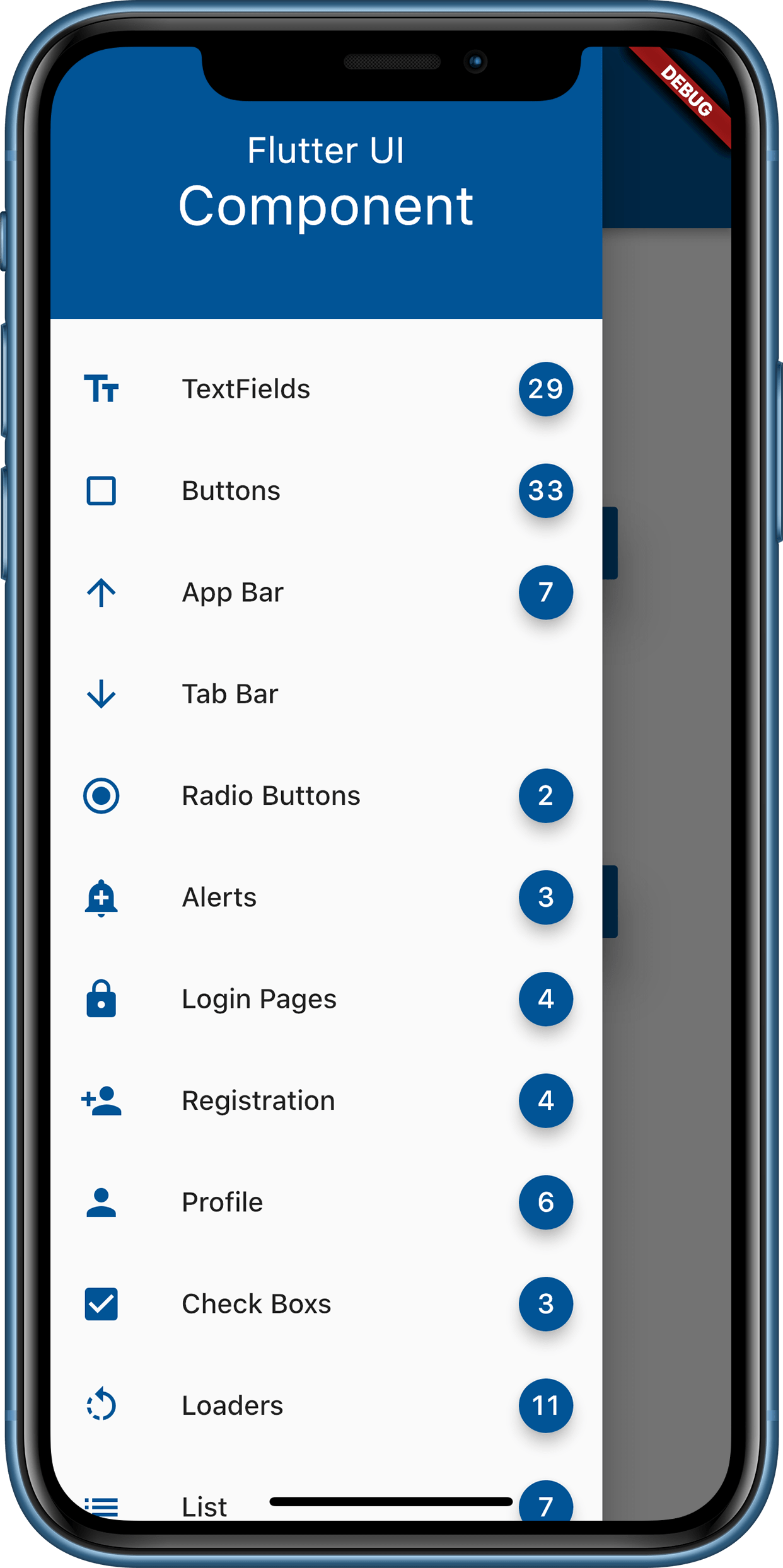Image resolution: width=783 pixels, height=1568 pixels.
Task: Click the 7 badge beside App Bar
Action: 546,593
